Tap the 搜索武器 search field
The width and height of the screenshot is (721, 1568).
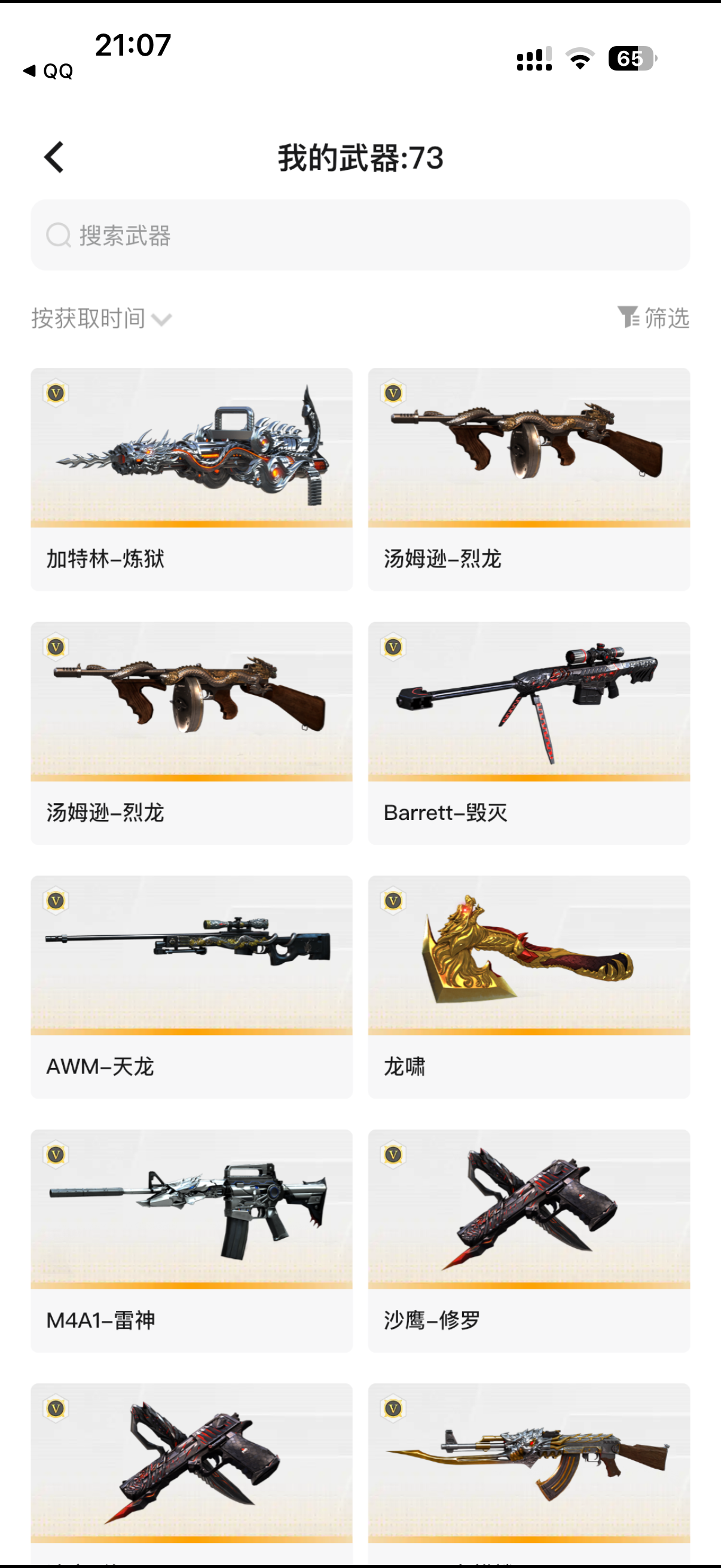click(360, 235)
